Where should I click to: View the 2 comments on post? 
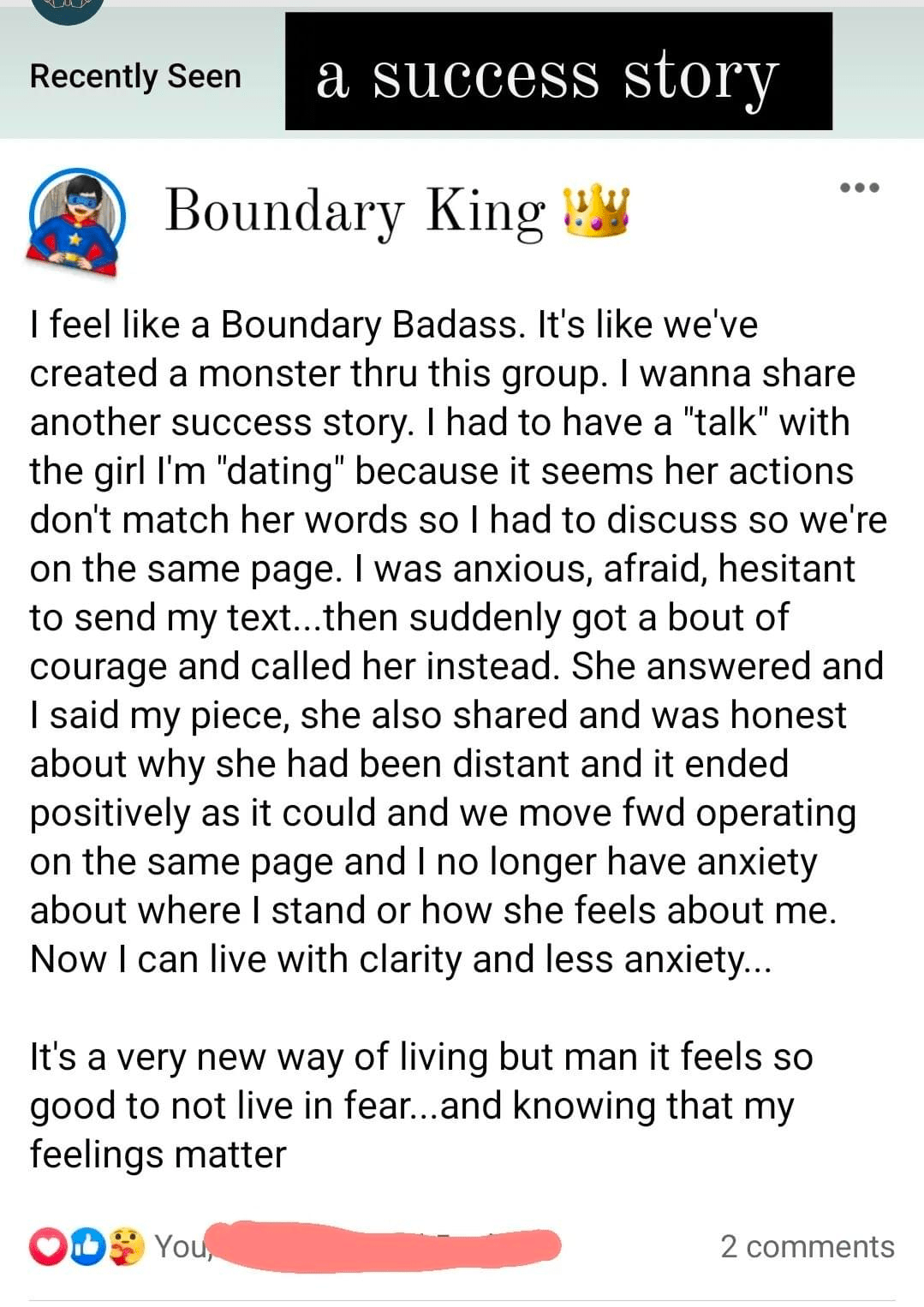(807, 1246)
